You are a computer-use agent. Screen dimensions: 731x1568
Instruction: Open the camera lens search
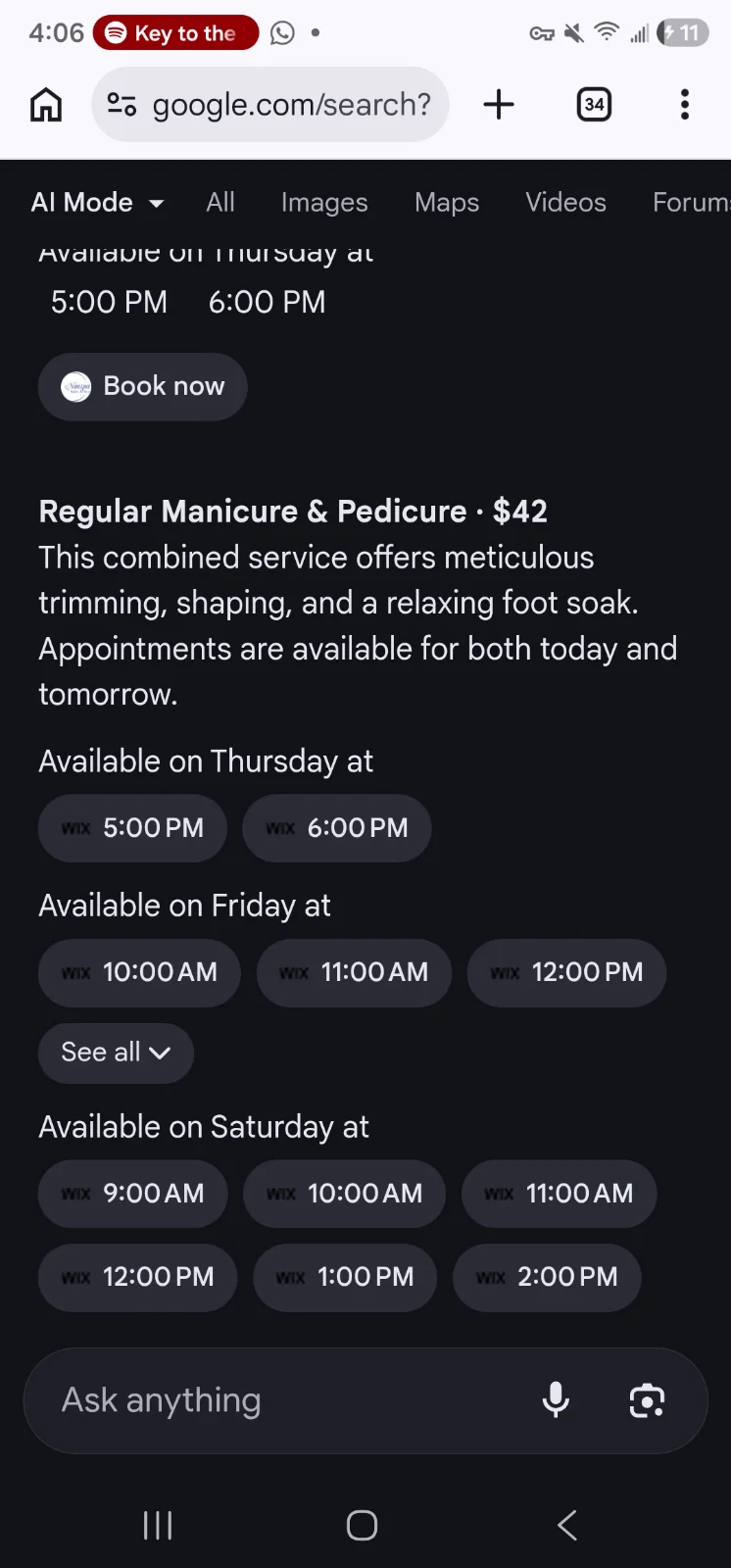[x=647, y=1400]
